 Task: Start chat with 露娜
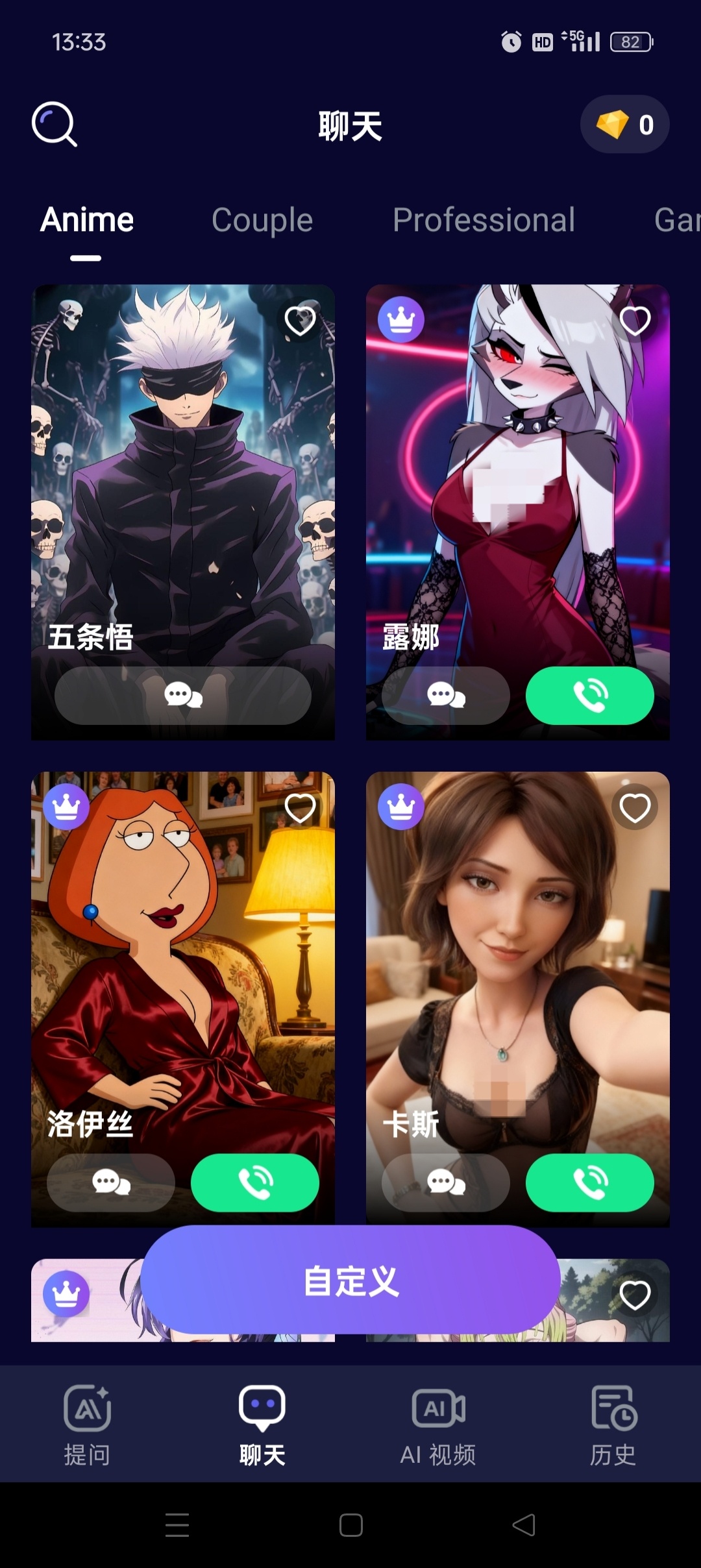click(446, 696)
